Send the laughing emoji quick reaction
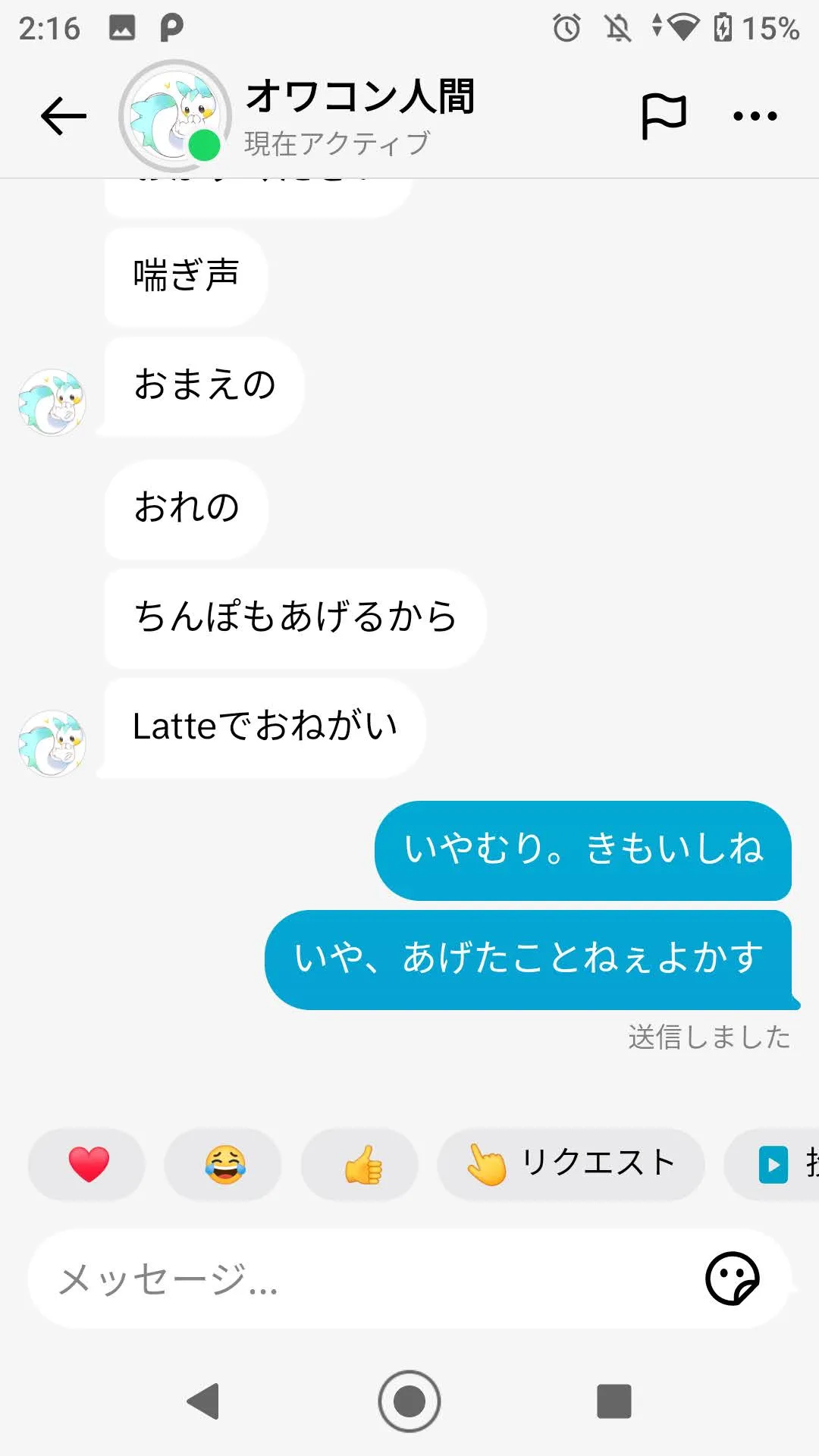Screen dimensions: 819x1456 tap(224, 1164)
